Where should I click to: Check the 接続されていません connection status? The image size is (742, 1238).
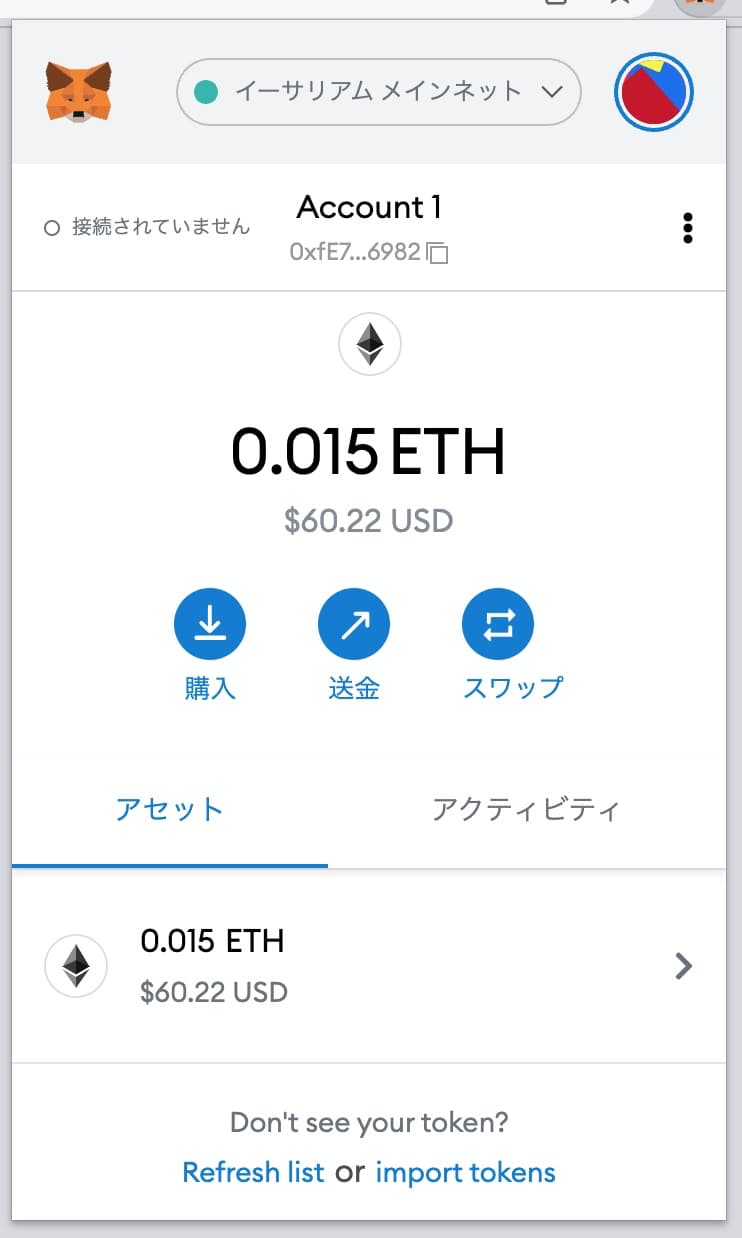pos(147,227)
